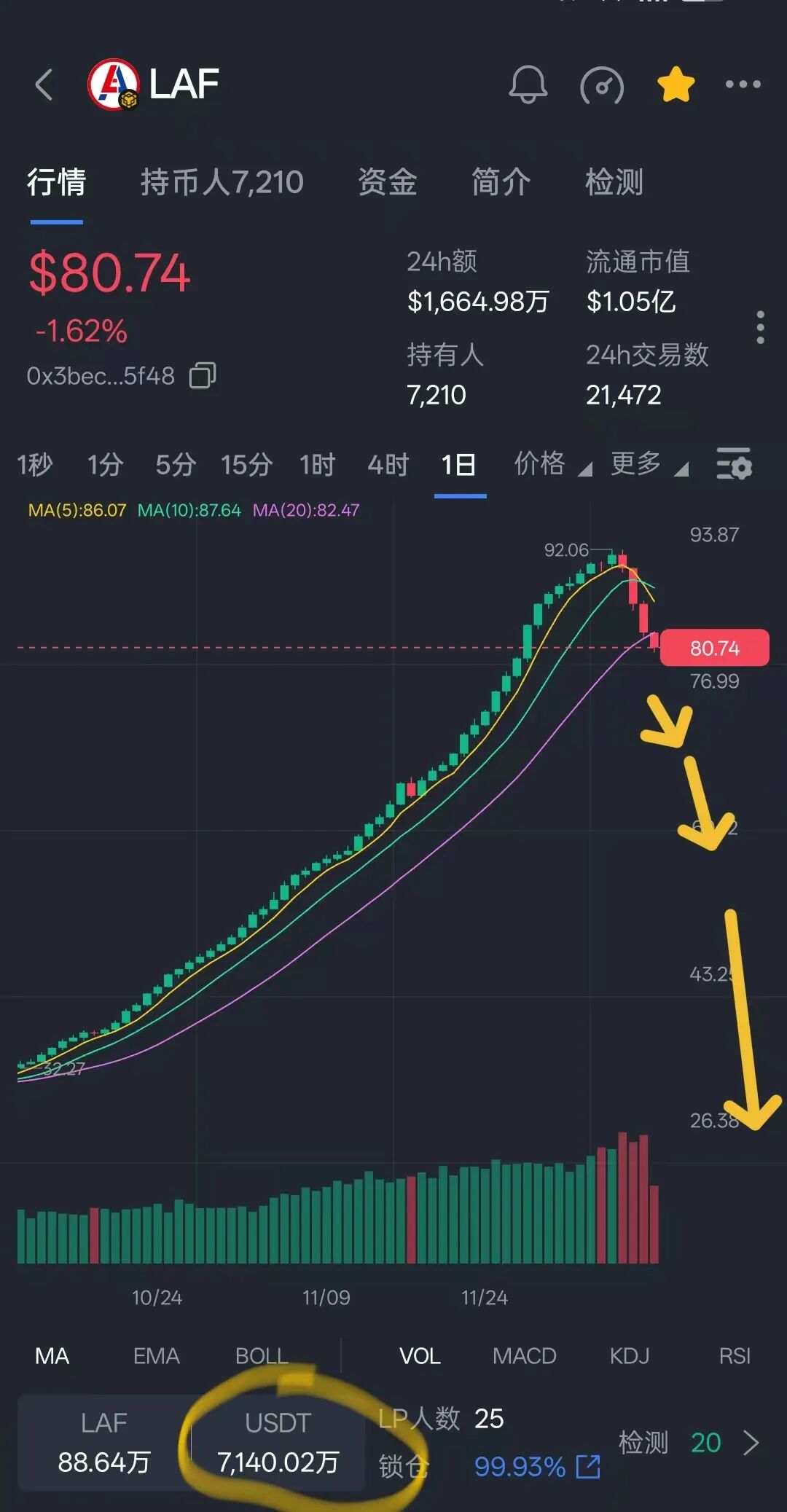Viewport: 787px width, 1512px height.
Task: Select the 15分 chart interval
Action: tap(246, 464)
